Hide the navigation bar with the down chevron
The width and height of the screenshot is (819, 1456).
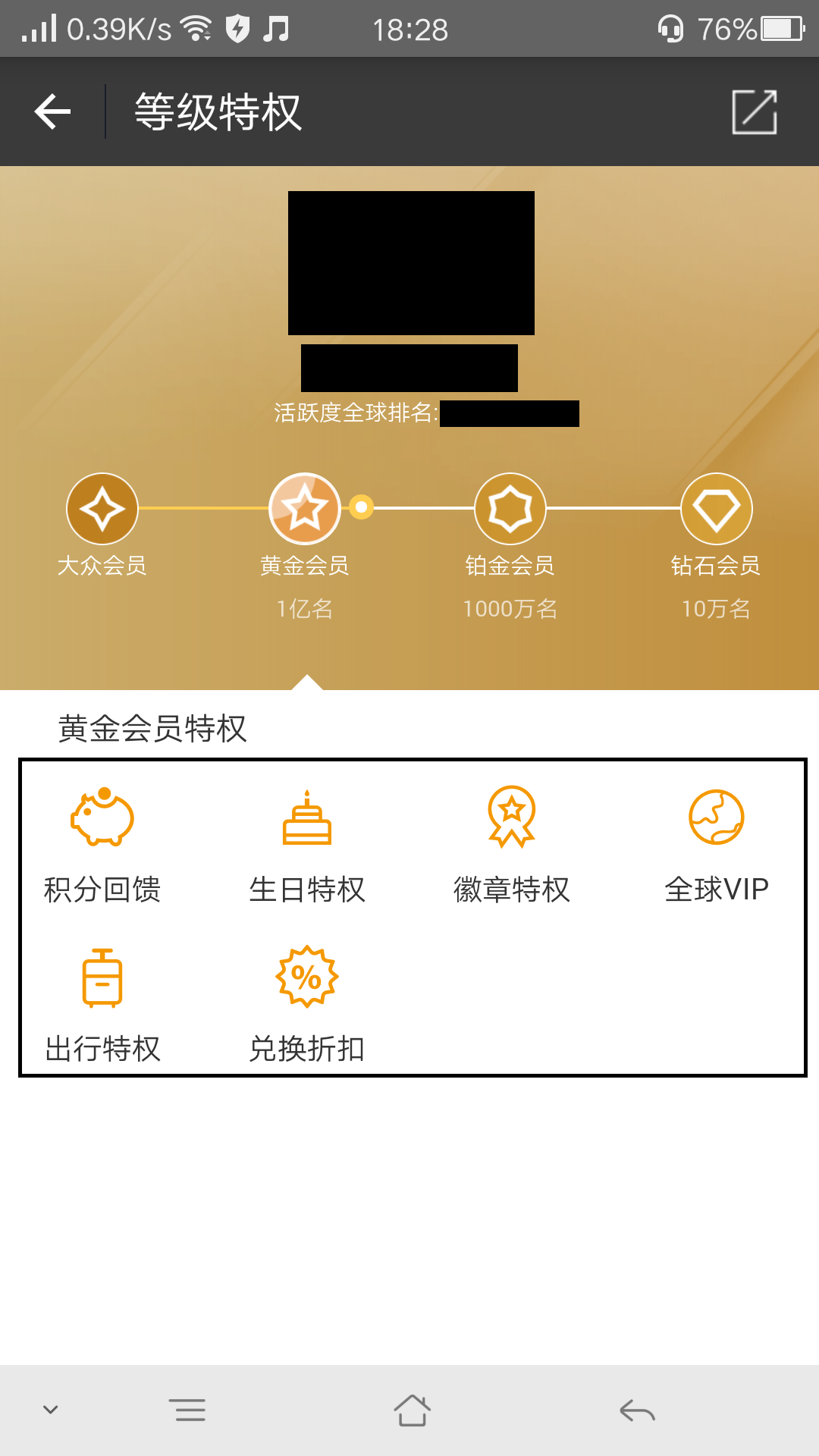point(51,1410)
